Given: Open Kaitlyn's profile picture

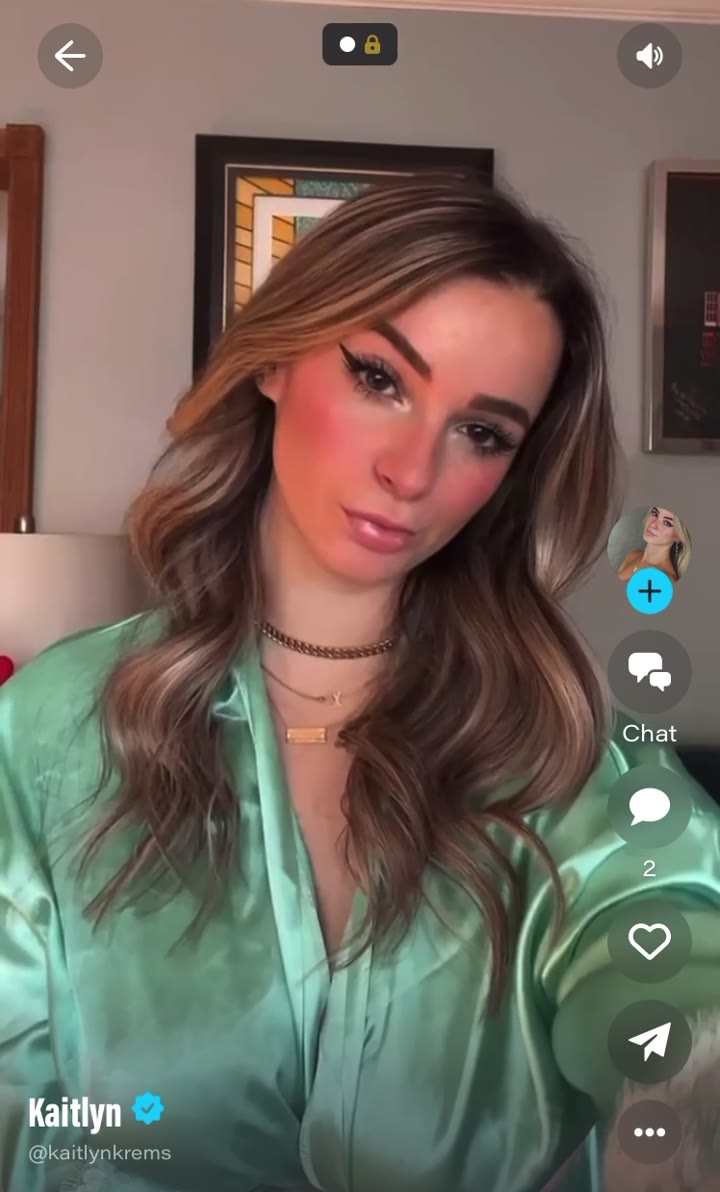Looking at the screenshot, I should [649, 543].
